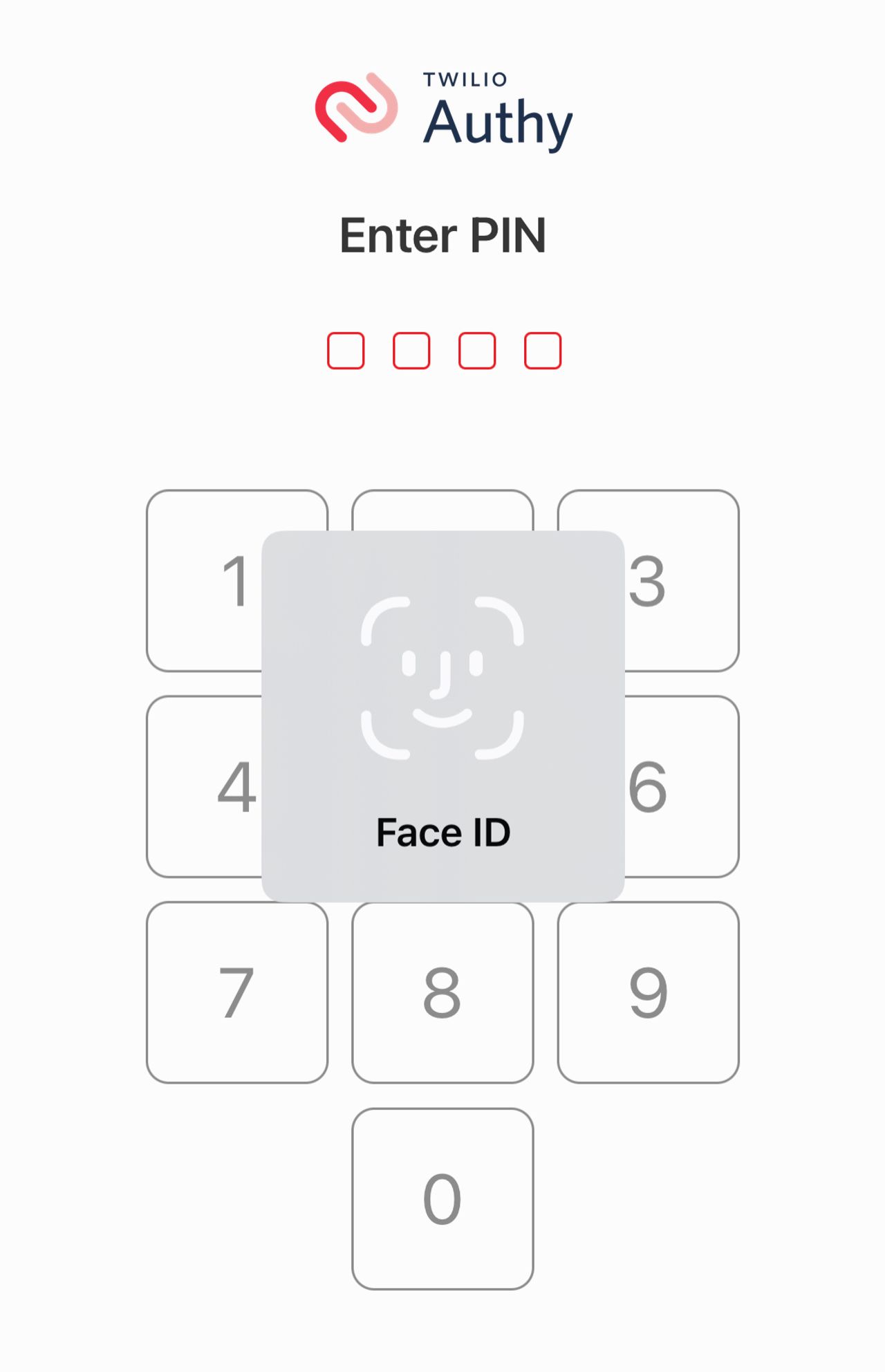Enter 0 on the PIN keypad
The height and width of the screenshot is (1372, 885).
tap(442, 1198)
